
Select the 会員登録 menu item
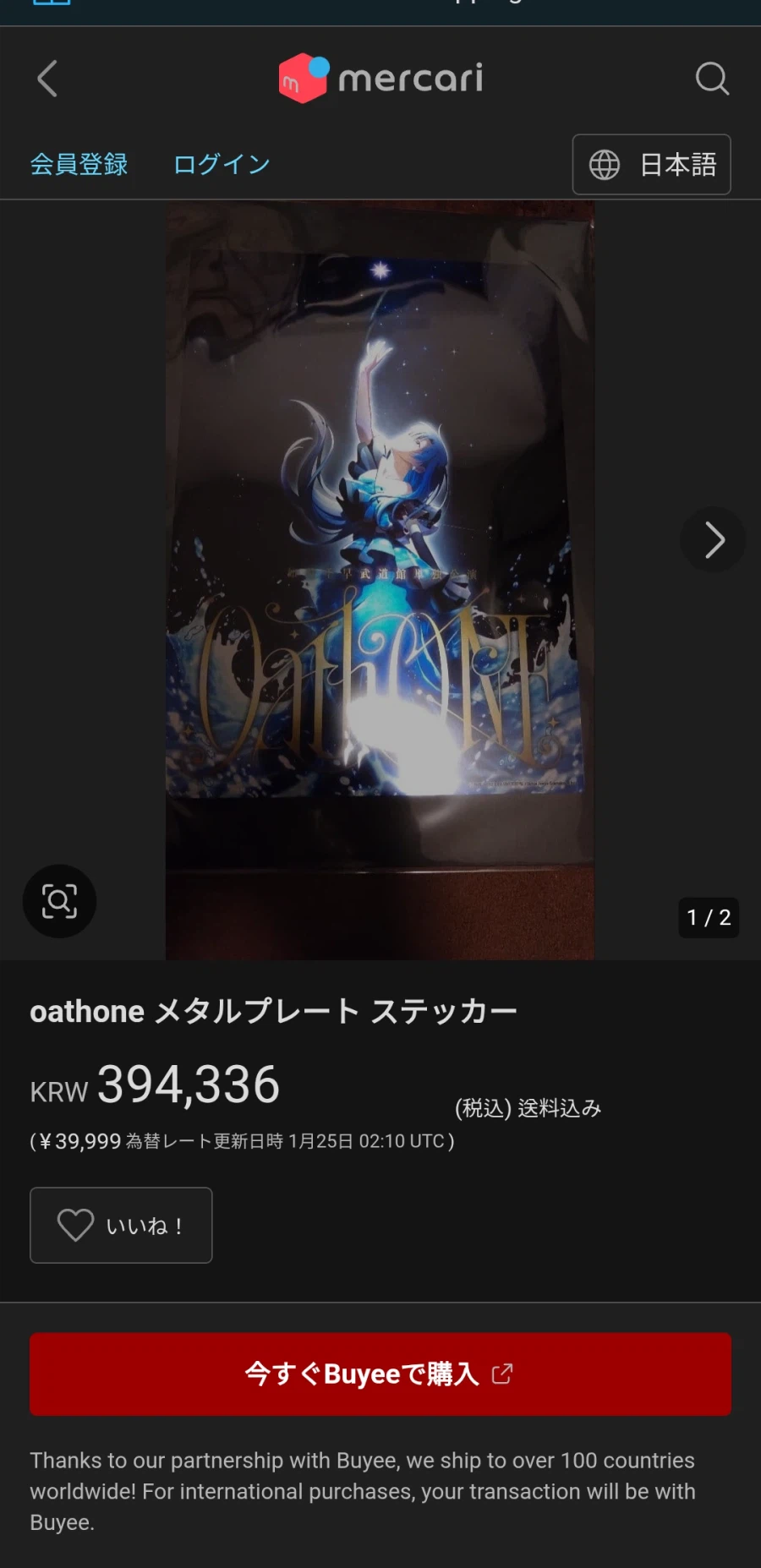79,165
